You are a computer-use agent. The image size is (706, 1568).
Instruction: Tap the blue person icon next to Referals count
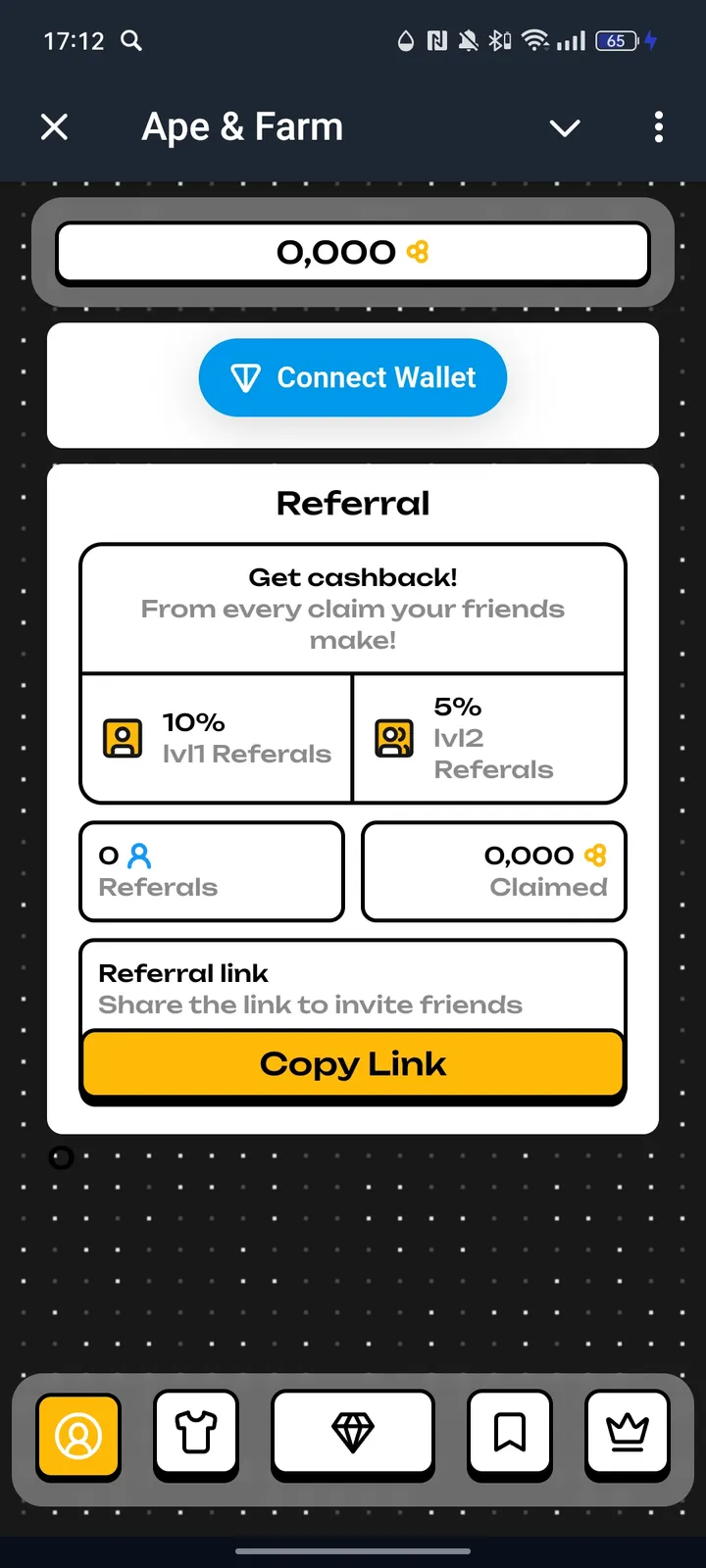(x=137, y=854)
